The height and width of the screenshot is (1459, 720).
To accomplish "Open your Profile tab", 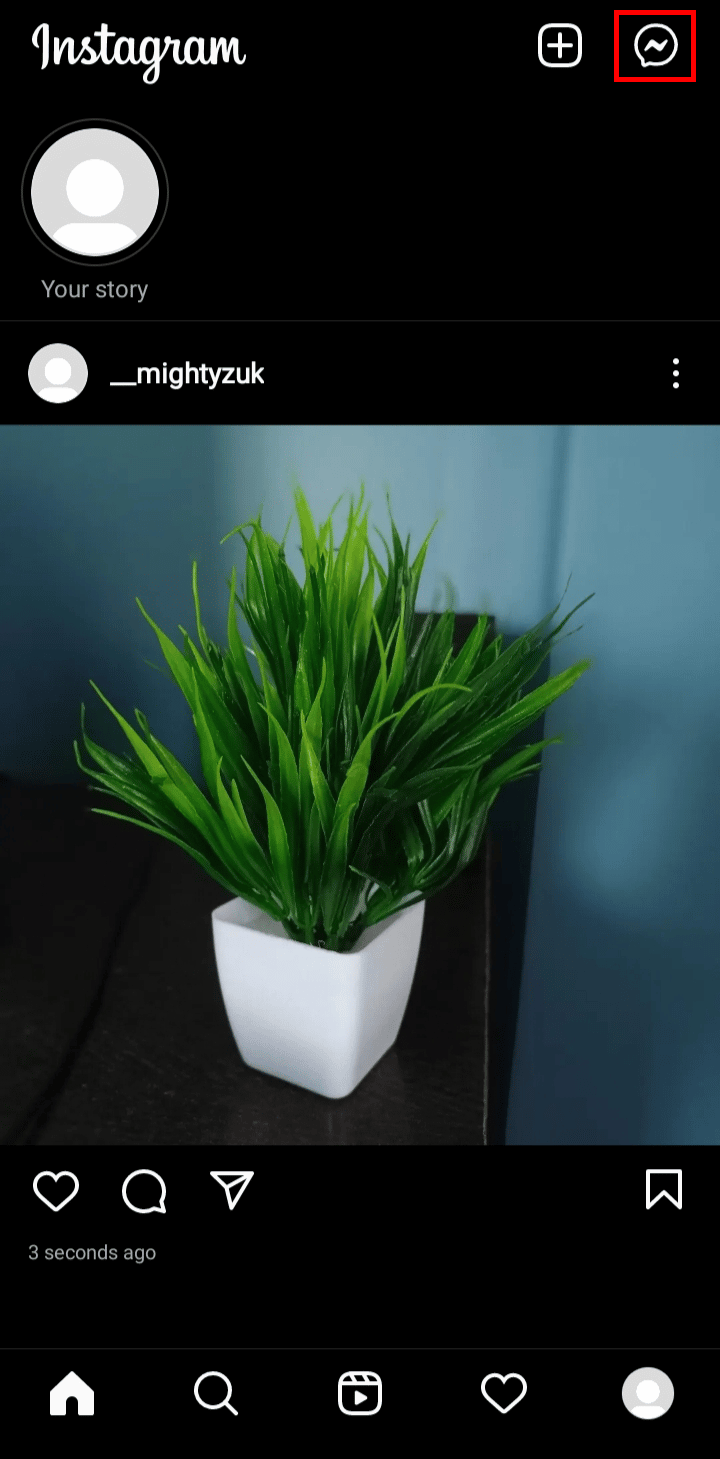I will (x=648, y=1393).
